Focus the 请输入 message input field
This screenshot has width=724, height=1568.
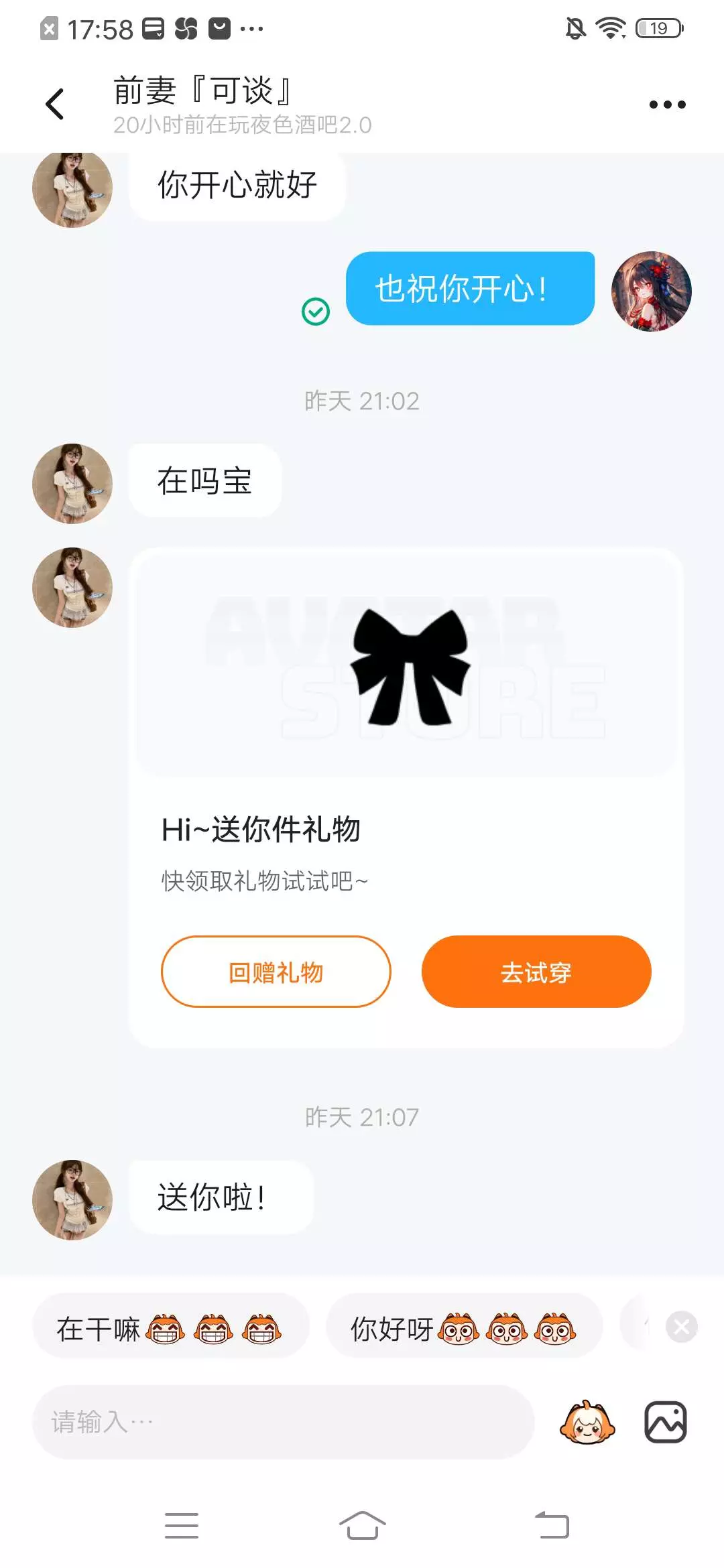pos(283,1421)
